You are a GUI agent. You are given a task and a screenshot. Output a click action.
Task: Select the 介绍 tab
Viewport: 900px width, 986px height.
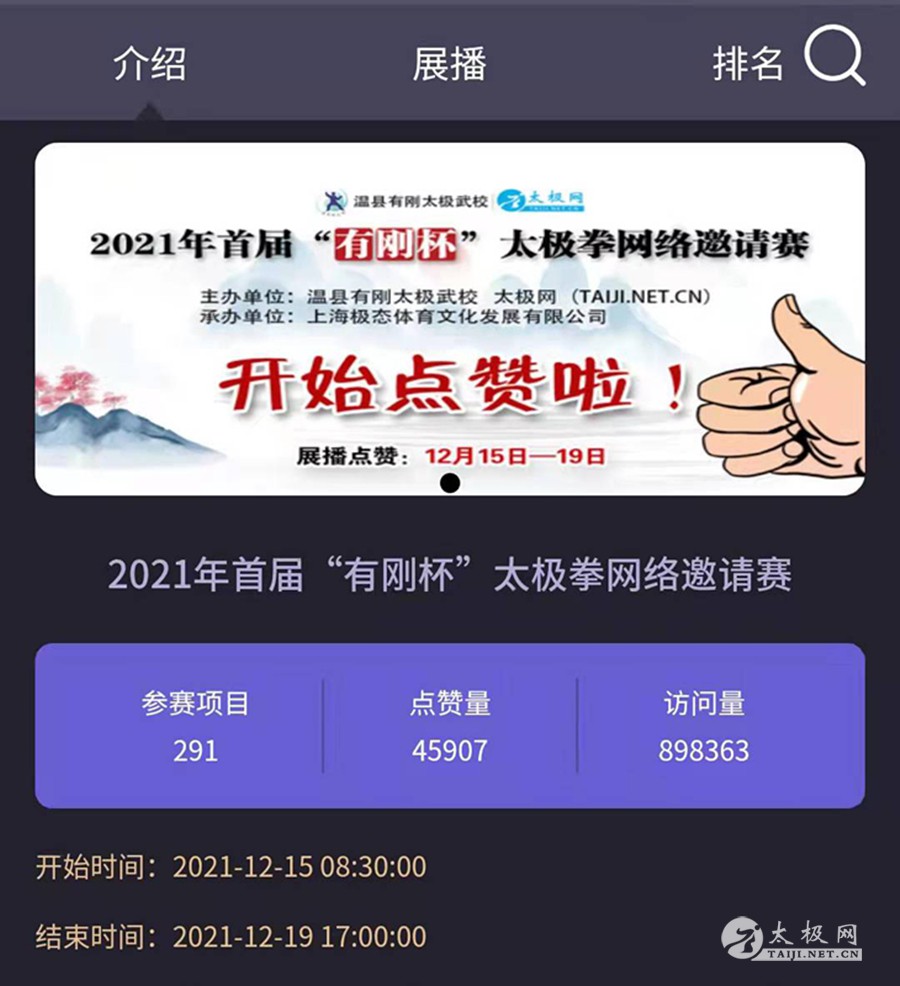coord(149,63)
